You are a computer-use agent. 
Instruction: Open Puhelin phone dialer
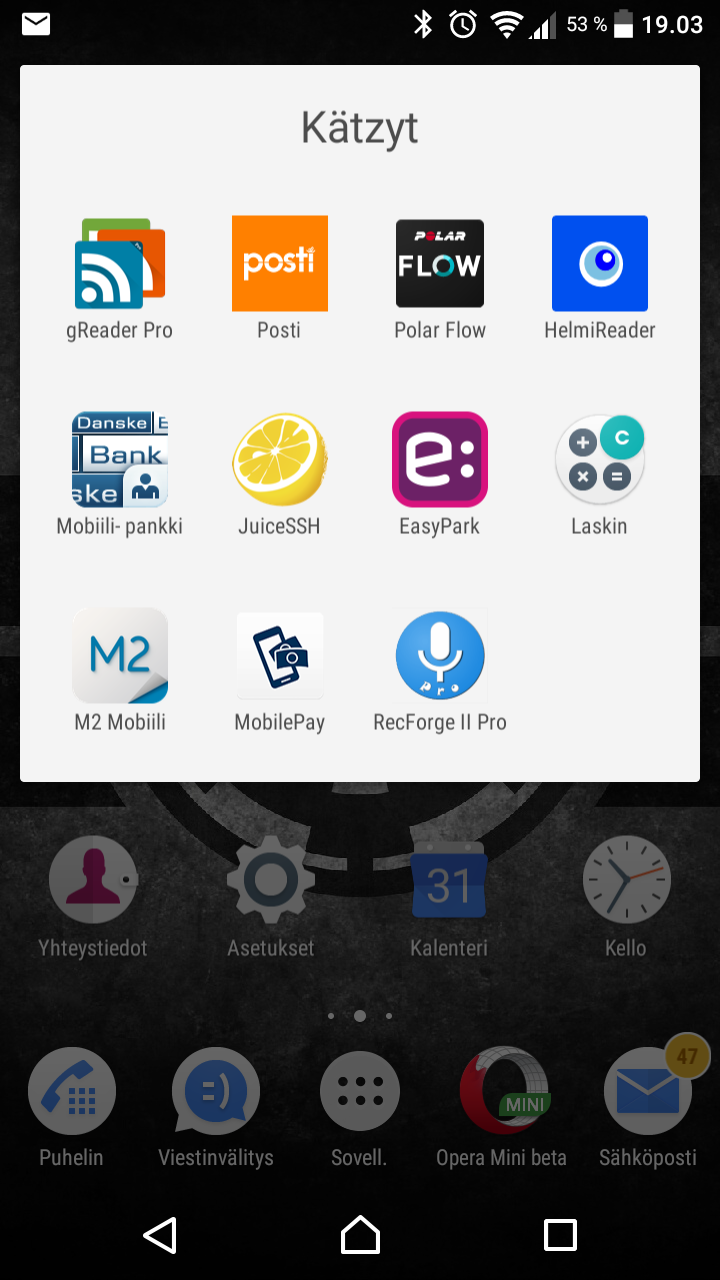pos(72,1092)
